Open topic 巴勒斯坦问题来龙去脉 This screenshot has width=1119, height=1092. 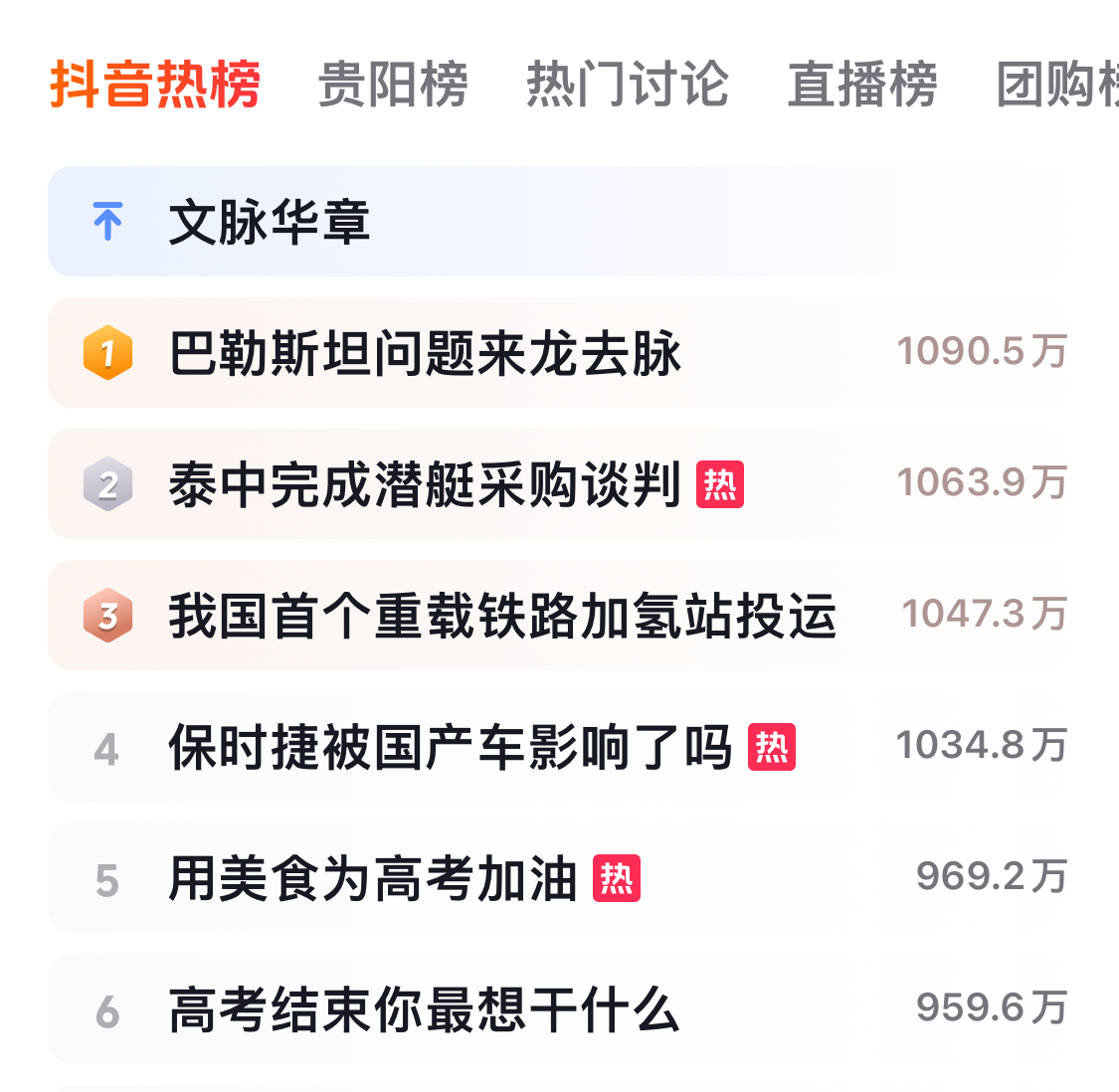click(x=559, y=353)
